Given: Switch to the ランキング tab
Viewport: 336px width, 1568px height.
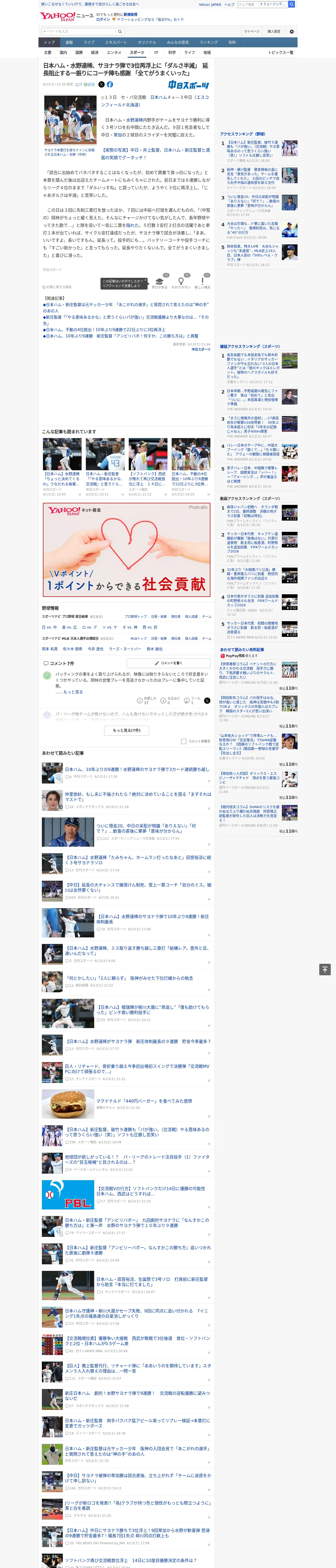Looking at the screenshot, I should click(x=209, y=43).
